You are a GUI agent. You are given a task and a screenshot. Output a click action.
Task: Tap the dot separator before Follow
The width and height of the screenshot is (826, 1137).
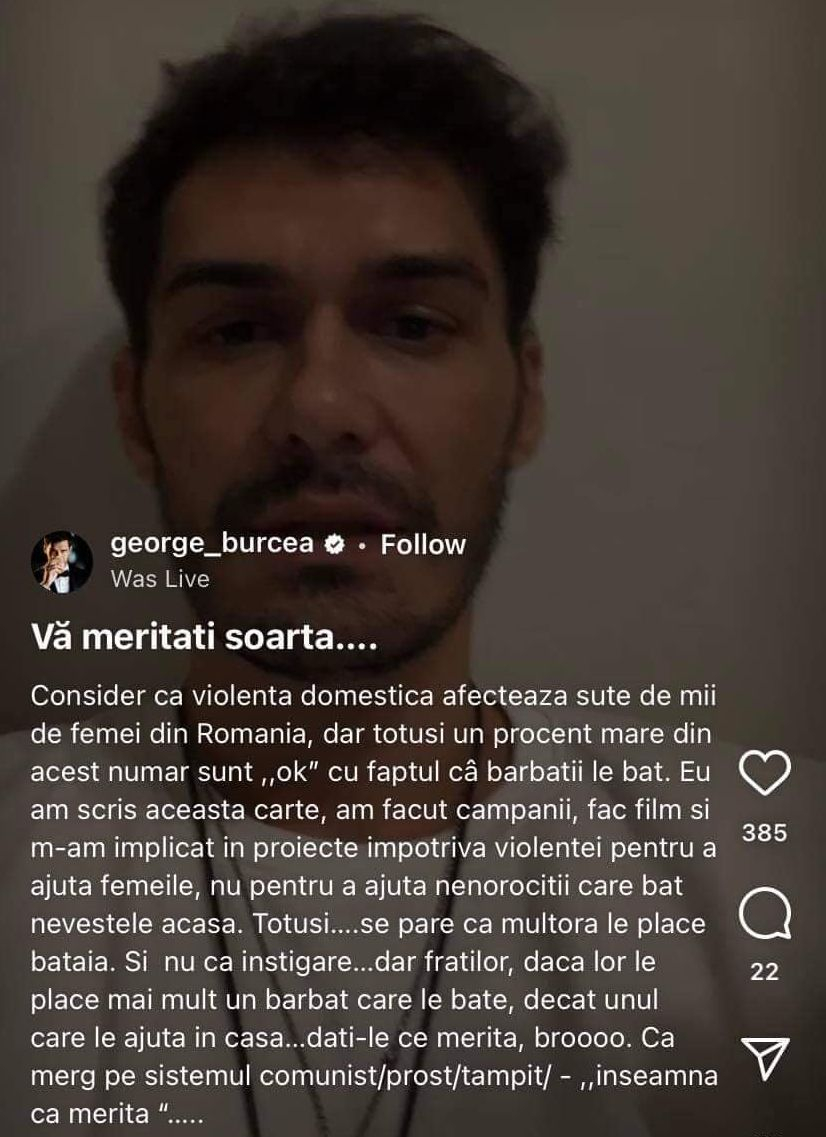click(x=362, y=545)
